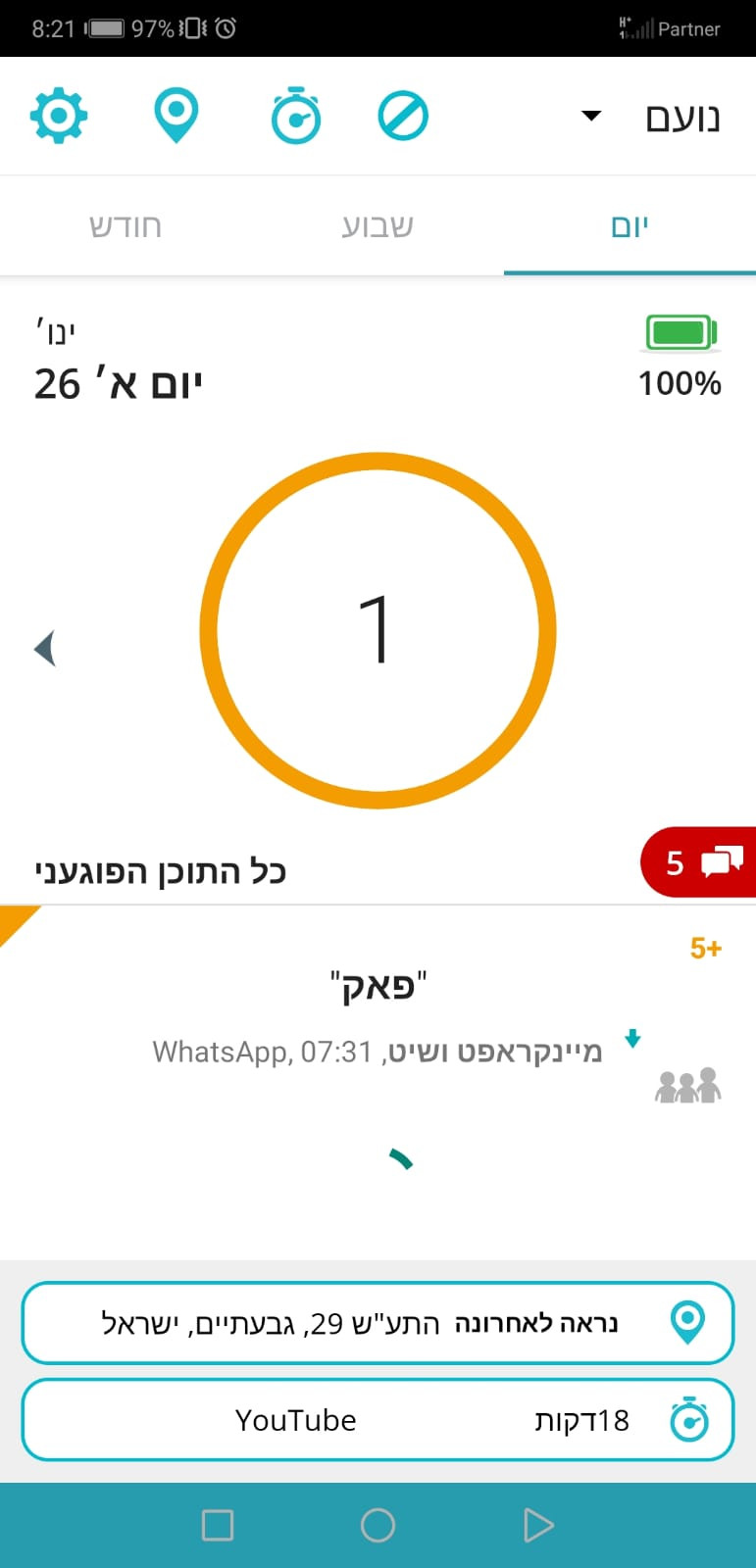Switch to the שבוע tab
This screenshot has height=1568, width=756.
pyautogui.click(x=378, y=226)
